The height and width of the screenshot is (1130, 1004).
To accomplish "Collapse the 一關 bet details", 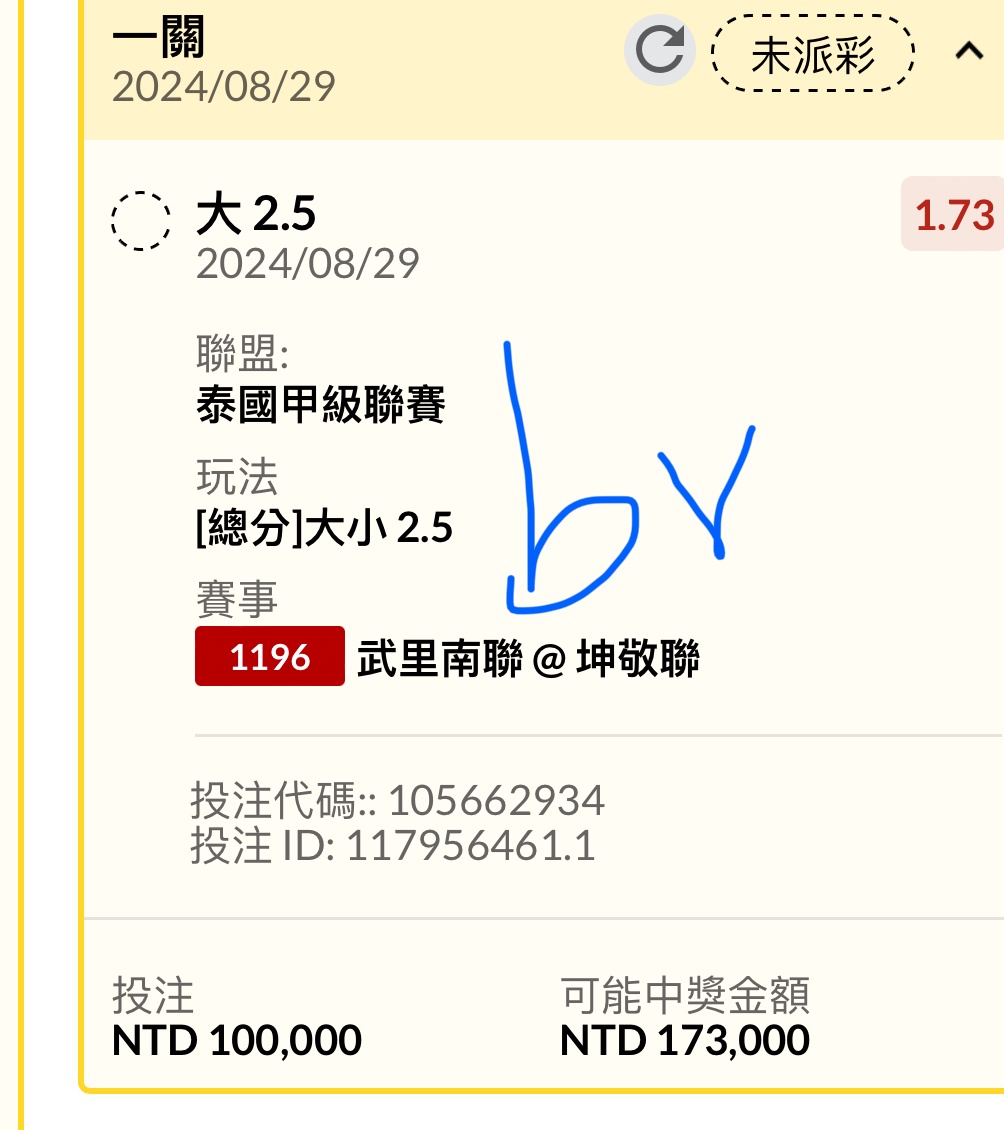I will pos(968,52).
